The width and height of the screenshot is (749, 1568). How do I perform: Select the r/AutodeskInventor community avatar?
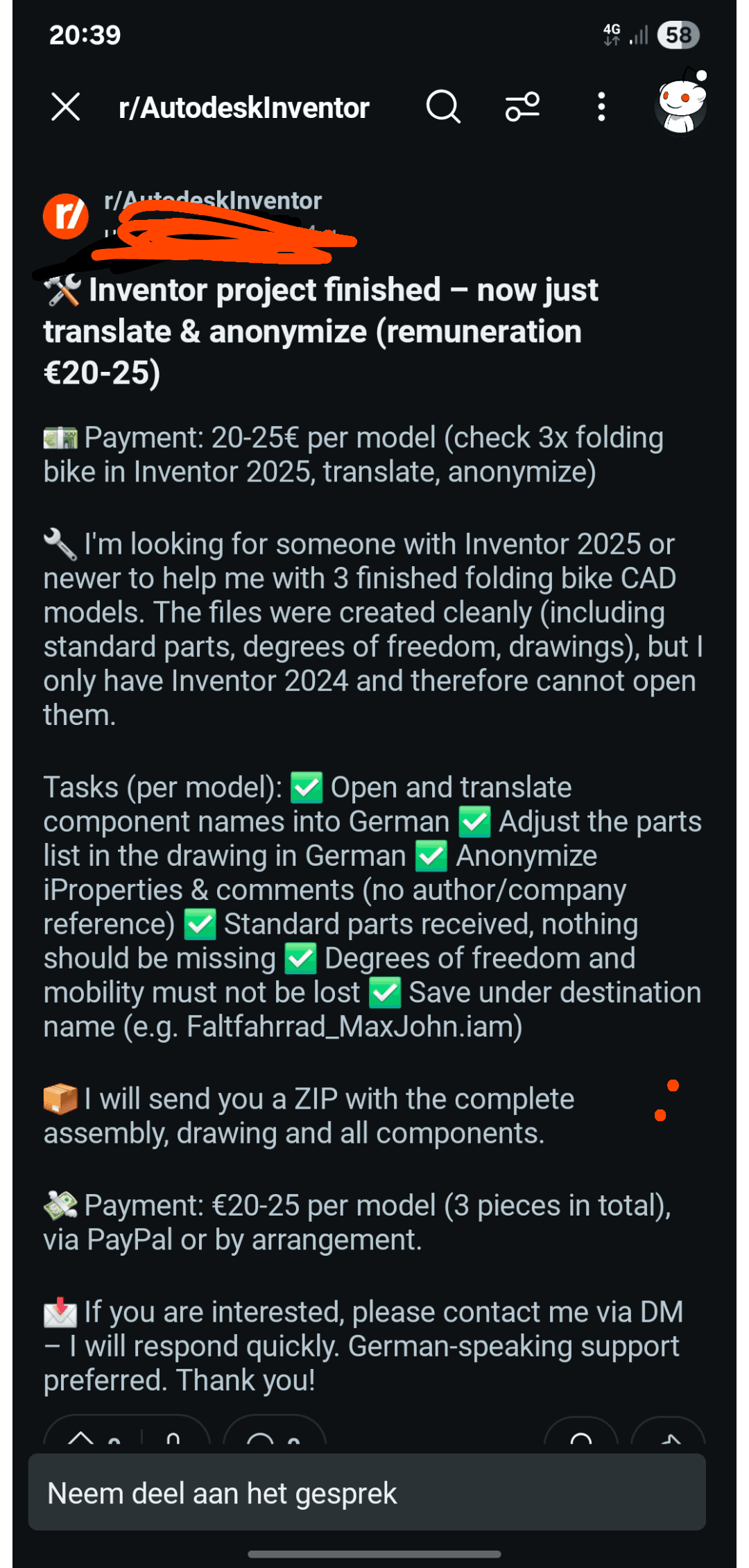click(66, 217)
